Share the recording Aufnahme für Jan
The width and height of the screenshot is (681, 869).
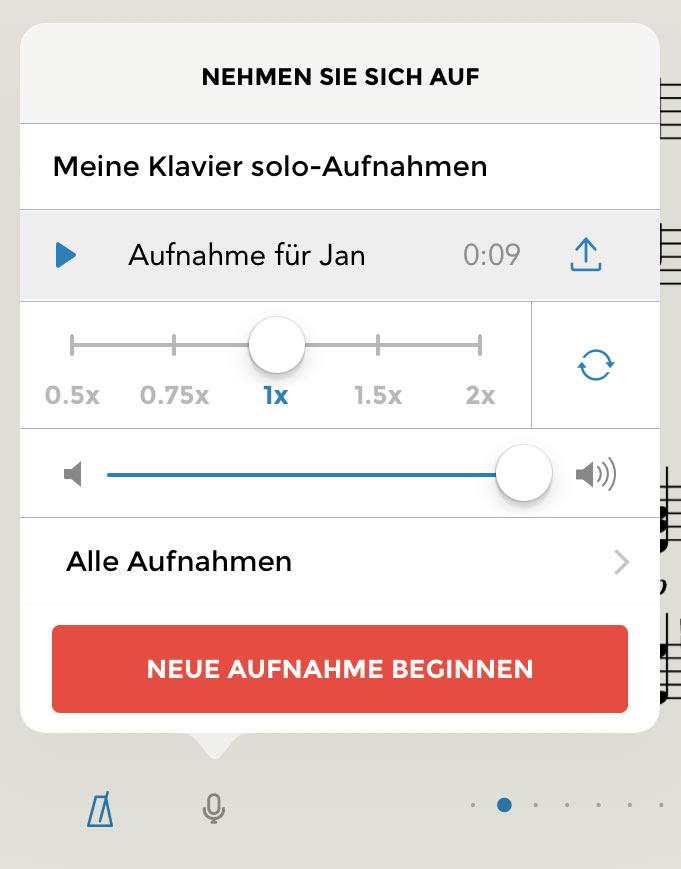pyautogui.click(x=586, y=256)
